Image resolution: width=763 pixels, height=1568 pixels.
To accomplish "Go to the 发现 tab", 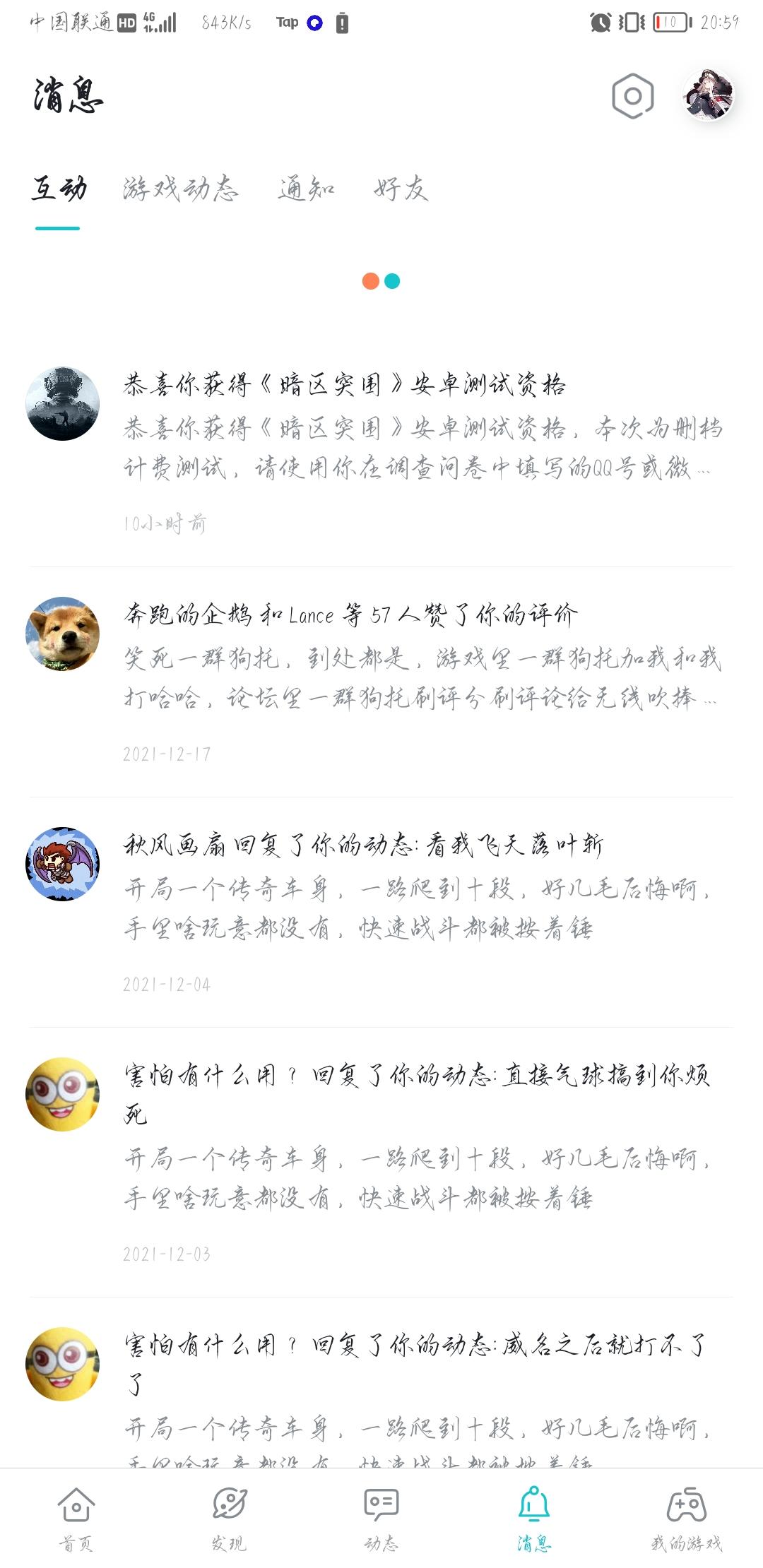I will click(229, 1517).
